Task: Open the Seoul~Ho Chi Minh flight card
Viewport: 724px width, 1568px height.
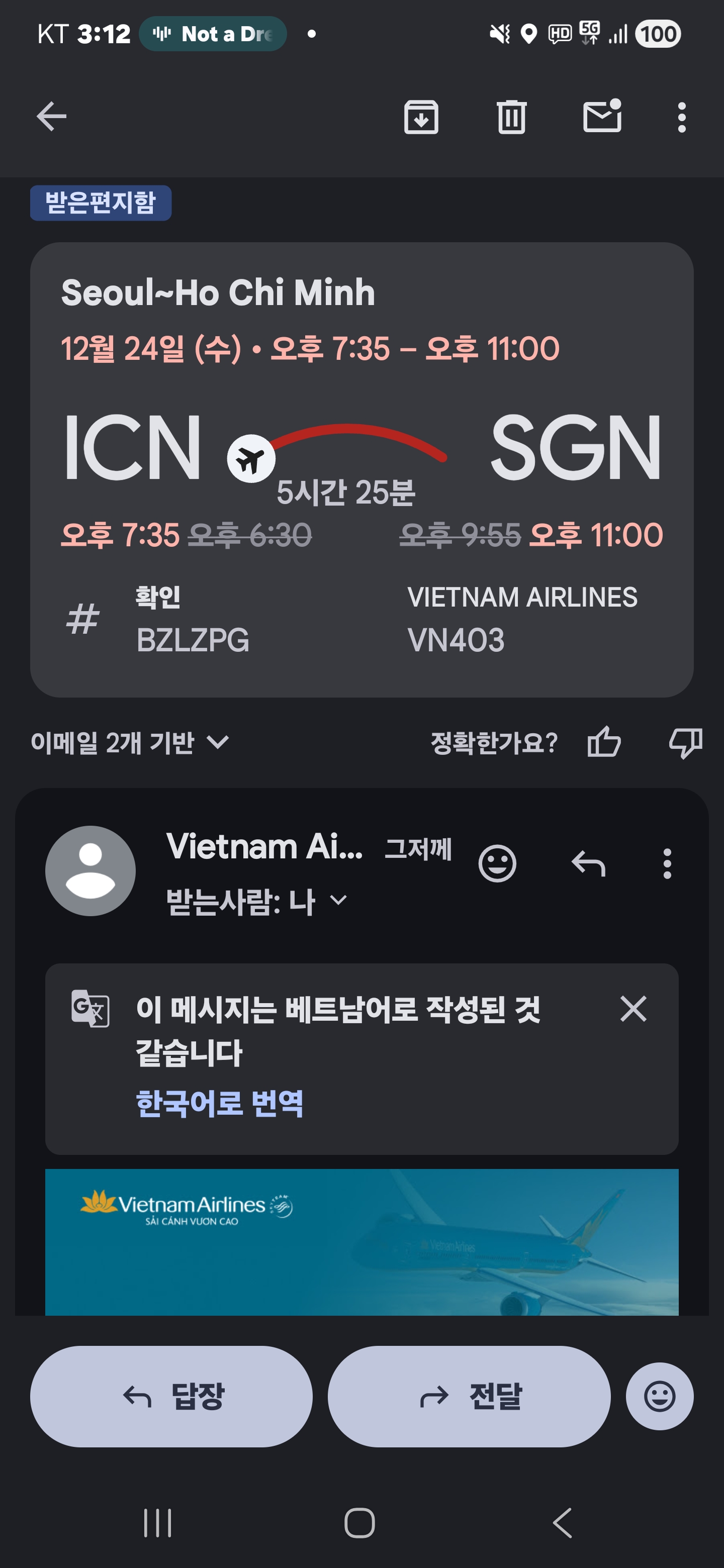Action: pos(361,469)
